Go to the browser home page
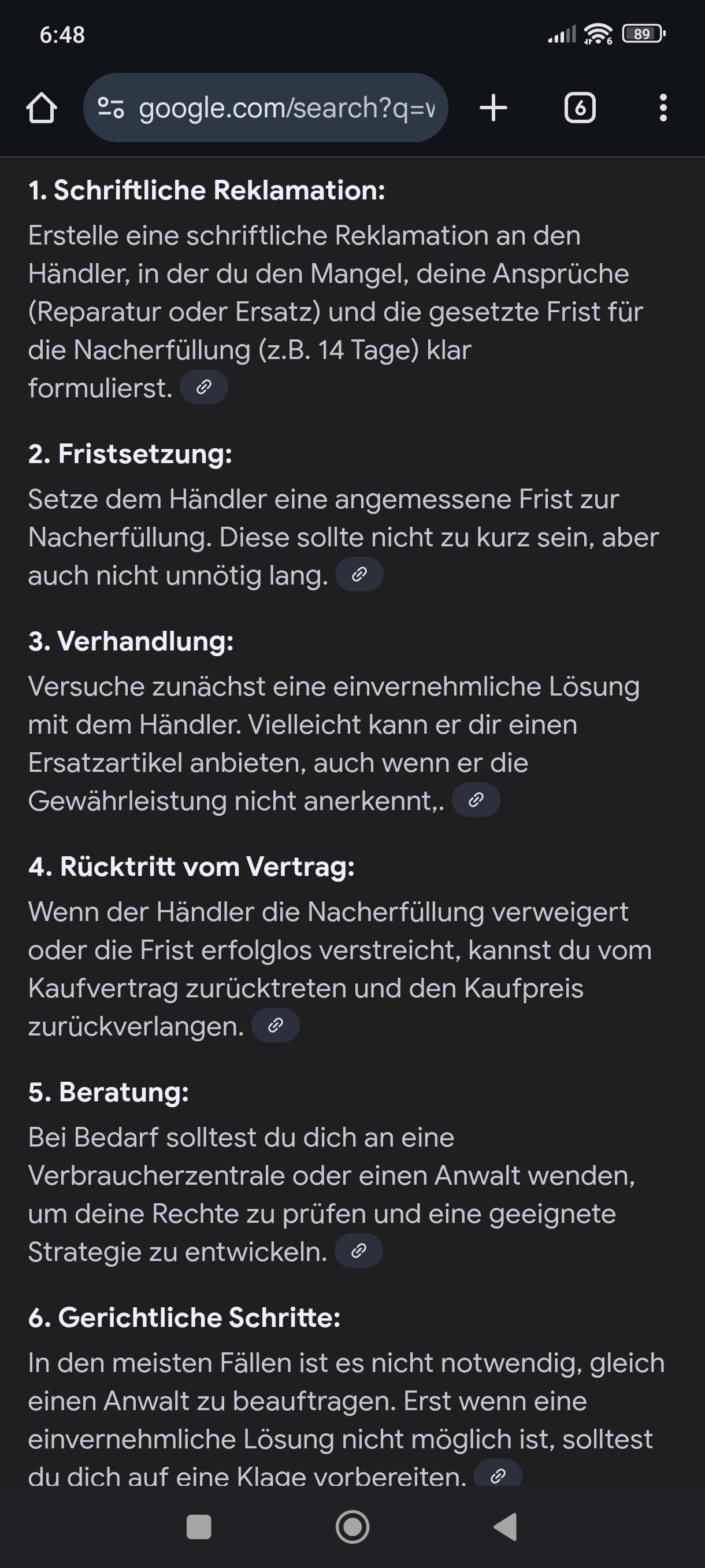Image resolution: width=705 pixels, height=1568 pixels. (x=42, y=108)
